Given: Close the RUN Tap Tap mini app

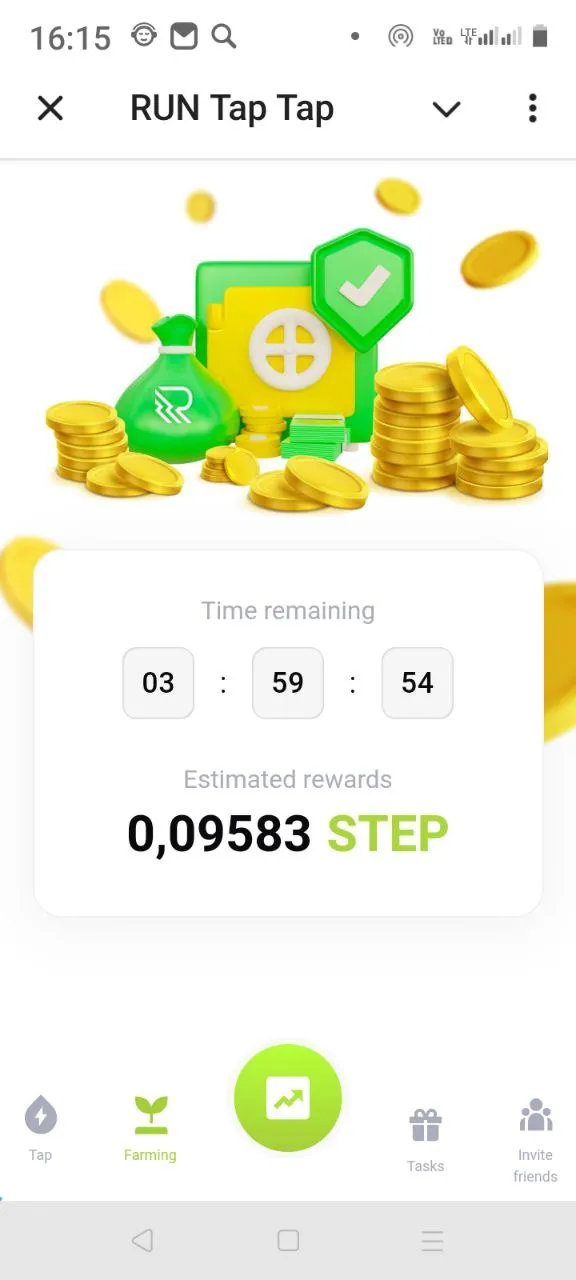Looking at the screenshot, I should click(x=50, y=108).
